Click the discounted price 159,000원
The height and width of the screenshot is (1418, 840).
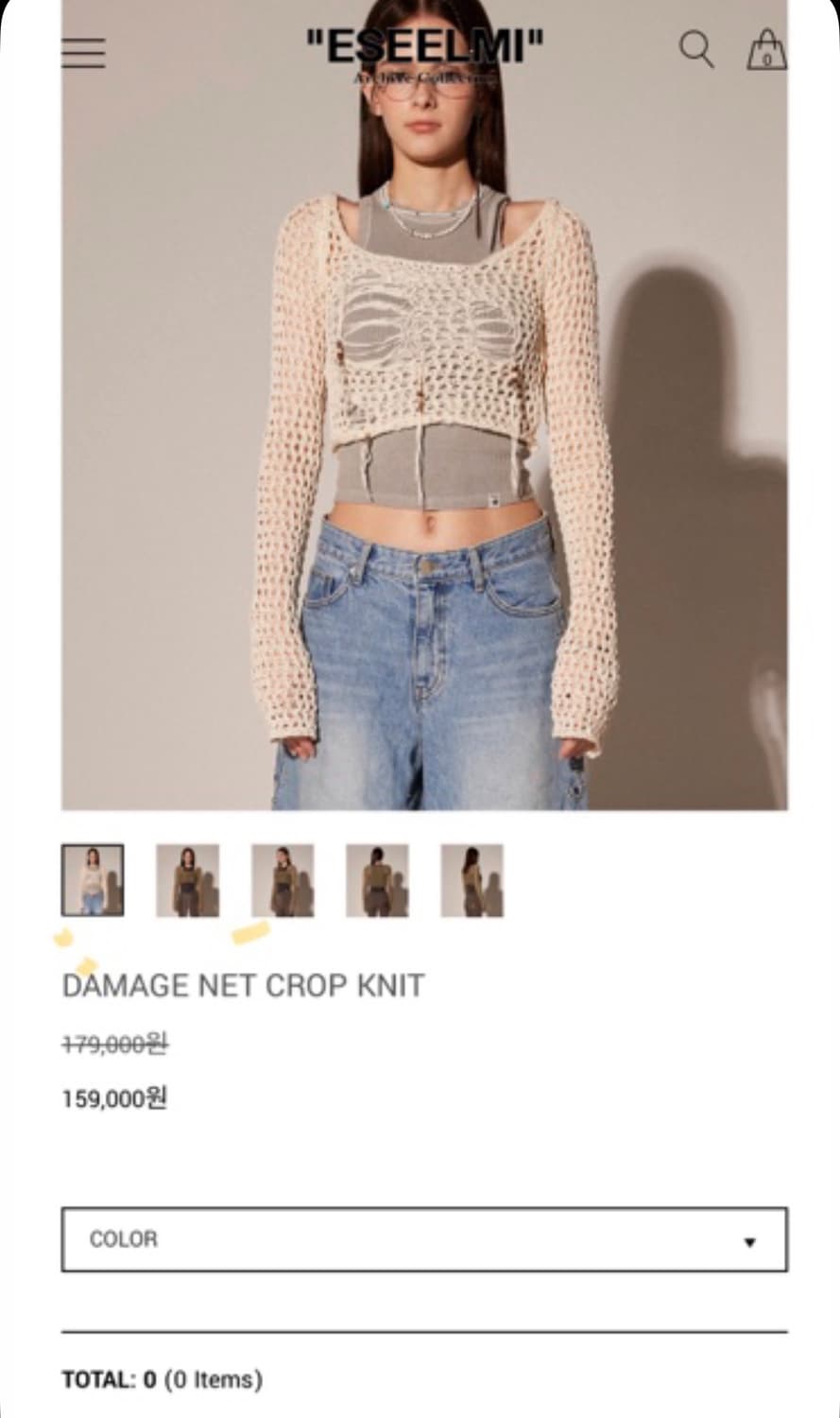pyautogui.click(x=113, y=1099)
